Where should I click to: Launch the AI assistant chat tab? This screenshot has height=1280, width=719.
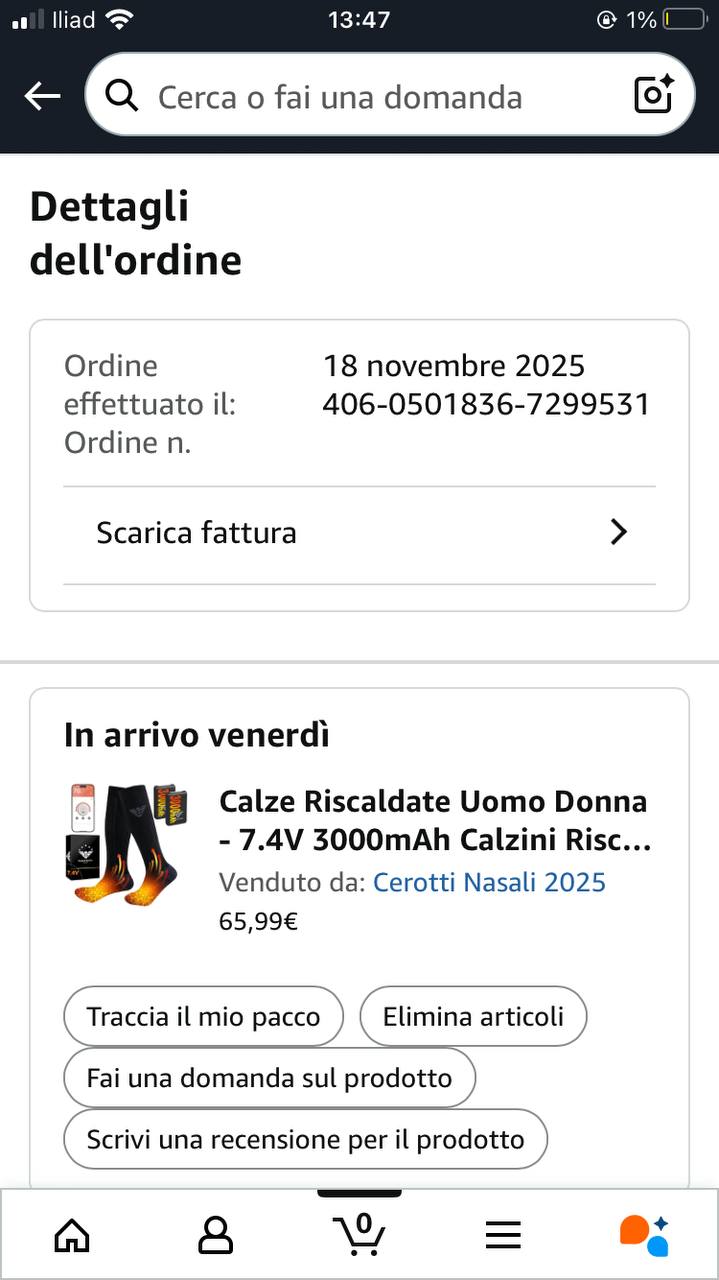point(645,1235)
